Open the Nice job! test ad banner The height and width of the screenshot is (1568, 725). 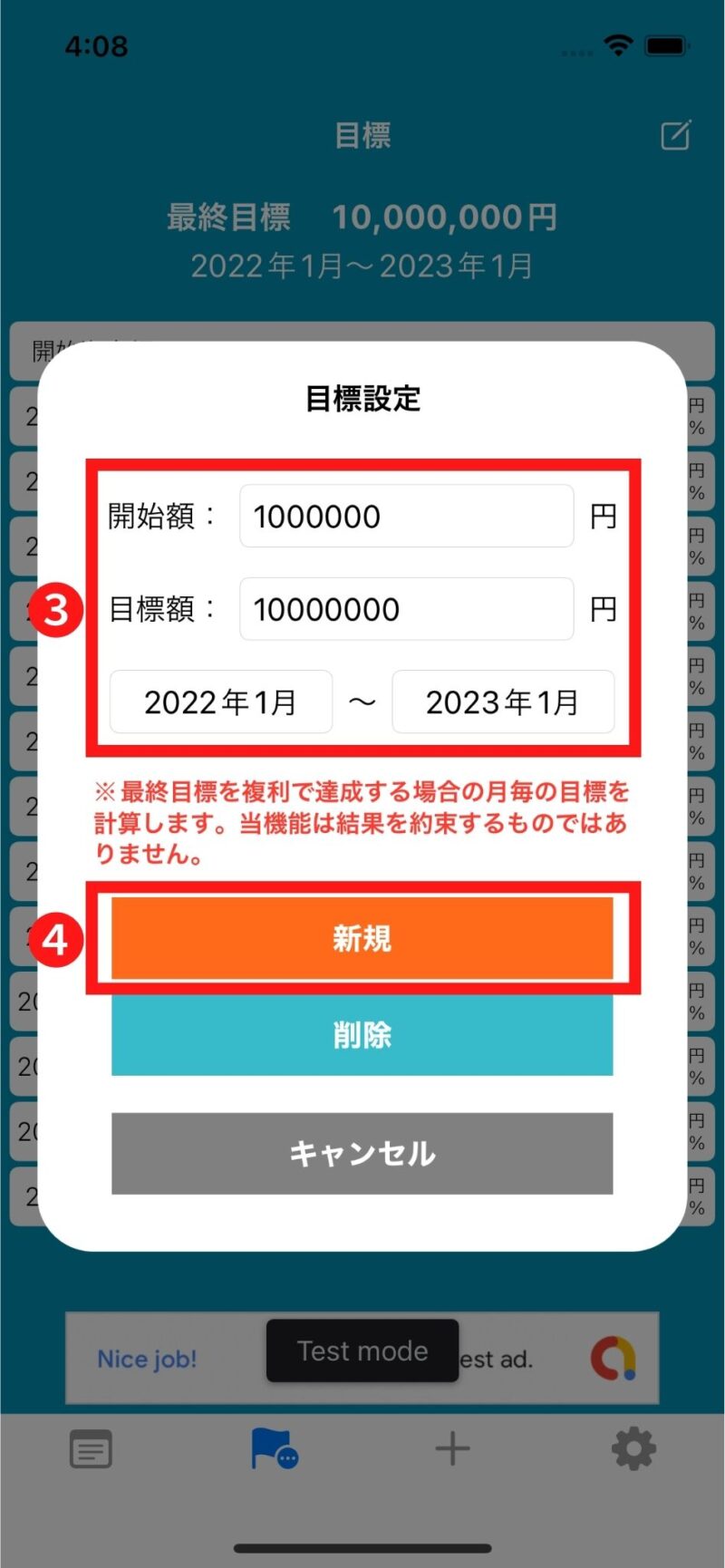click(362, 1358)
